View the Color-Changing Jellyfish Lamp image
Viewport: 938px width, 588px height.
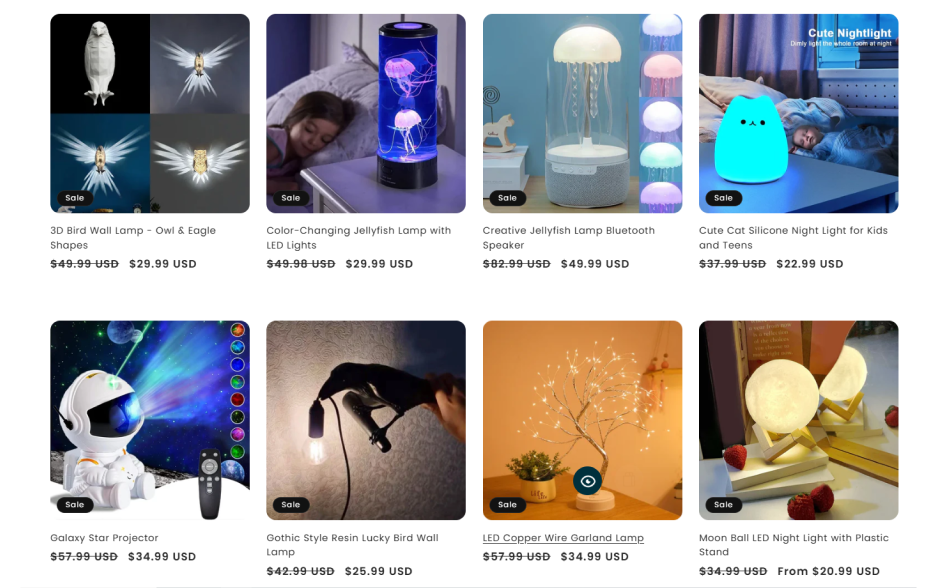366,113
